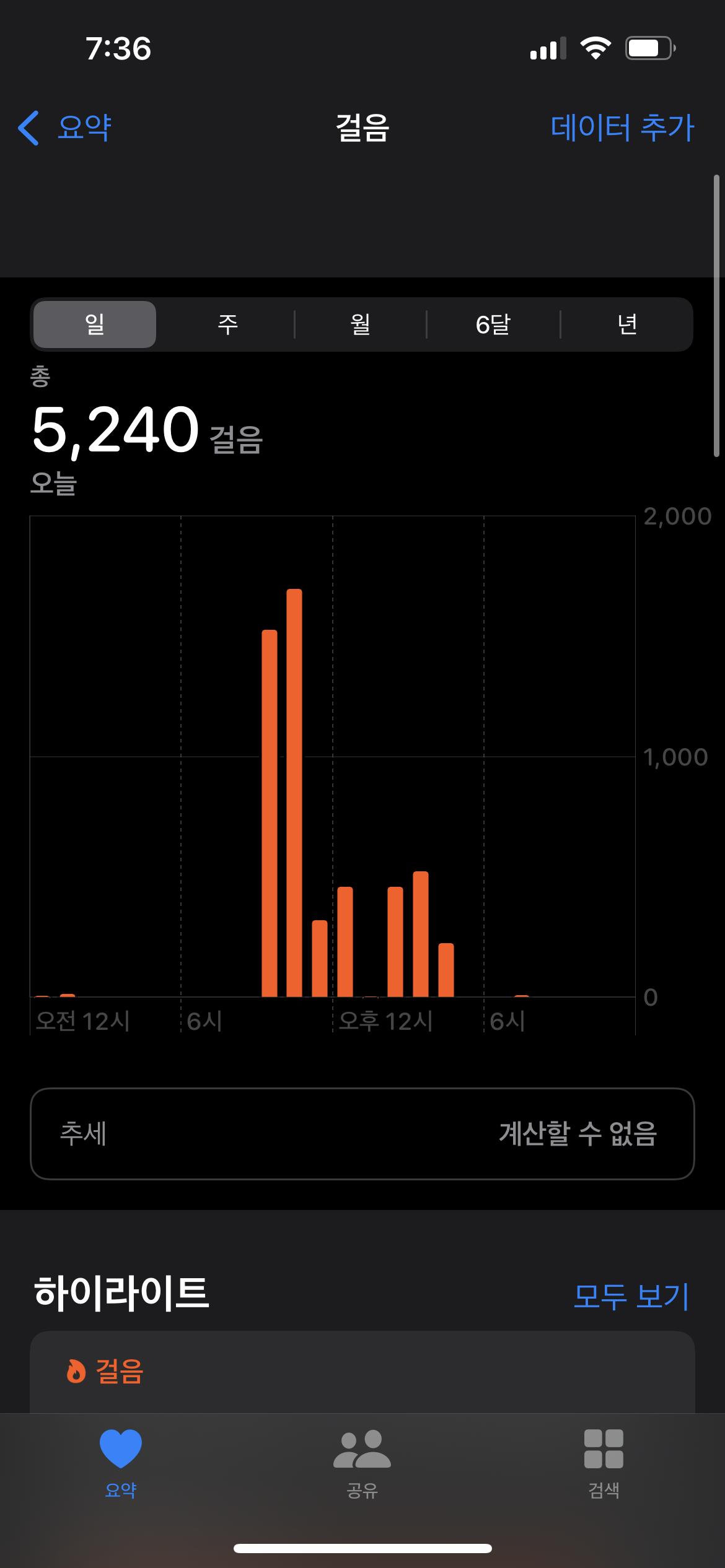Tap 데이터 추가 to add data
The image size is (725, 1568).
point(622,128)
